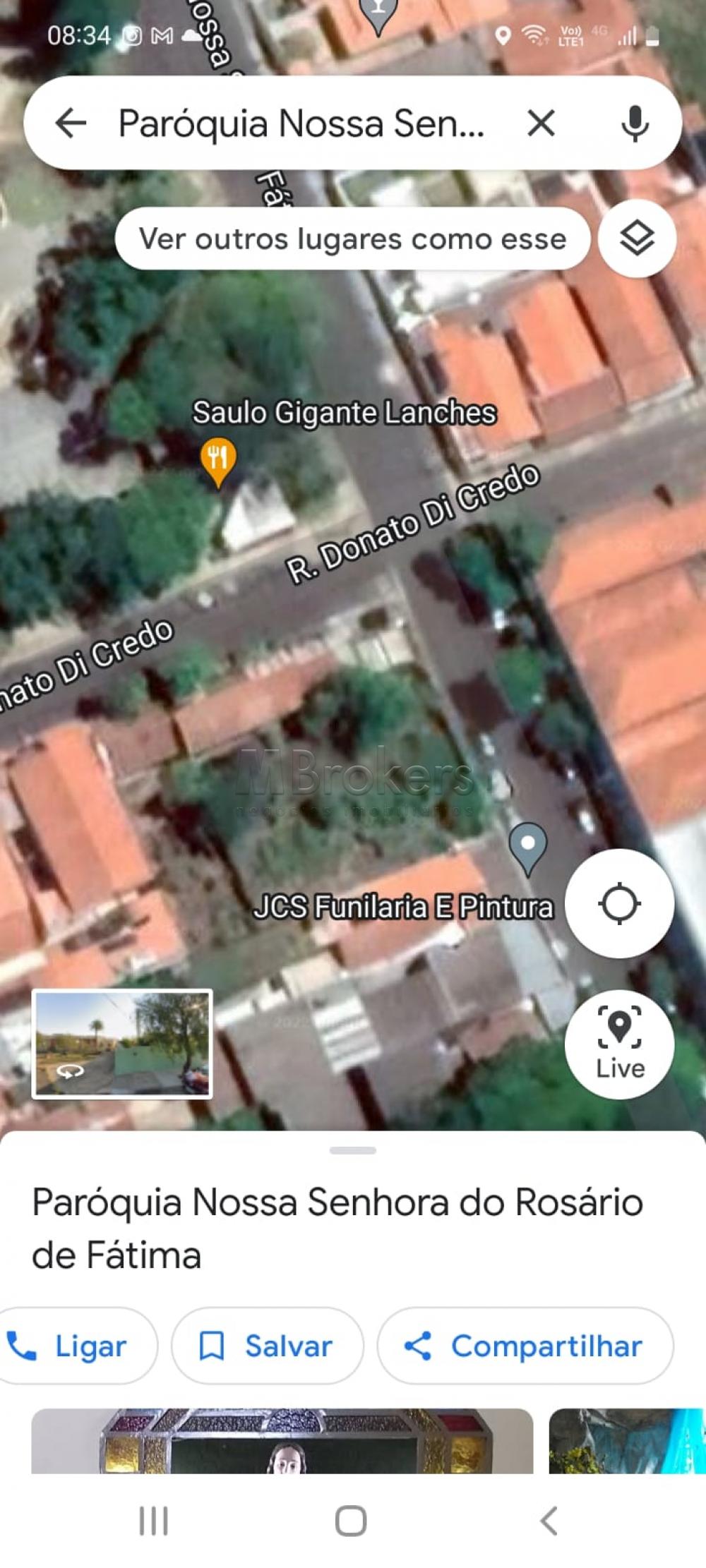
Task: Edit the Paróquia Nossa Sen... search field
Action: point(301,123)
